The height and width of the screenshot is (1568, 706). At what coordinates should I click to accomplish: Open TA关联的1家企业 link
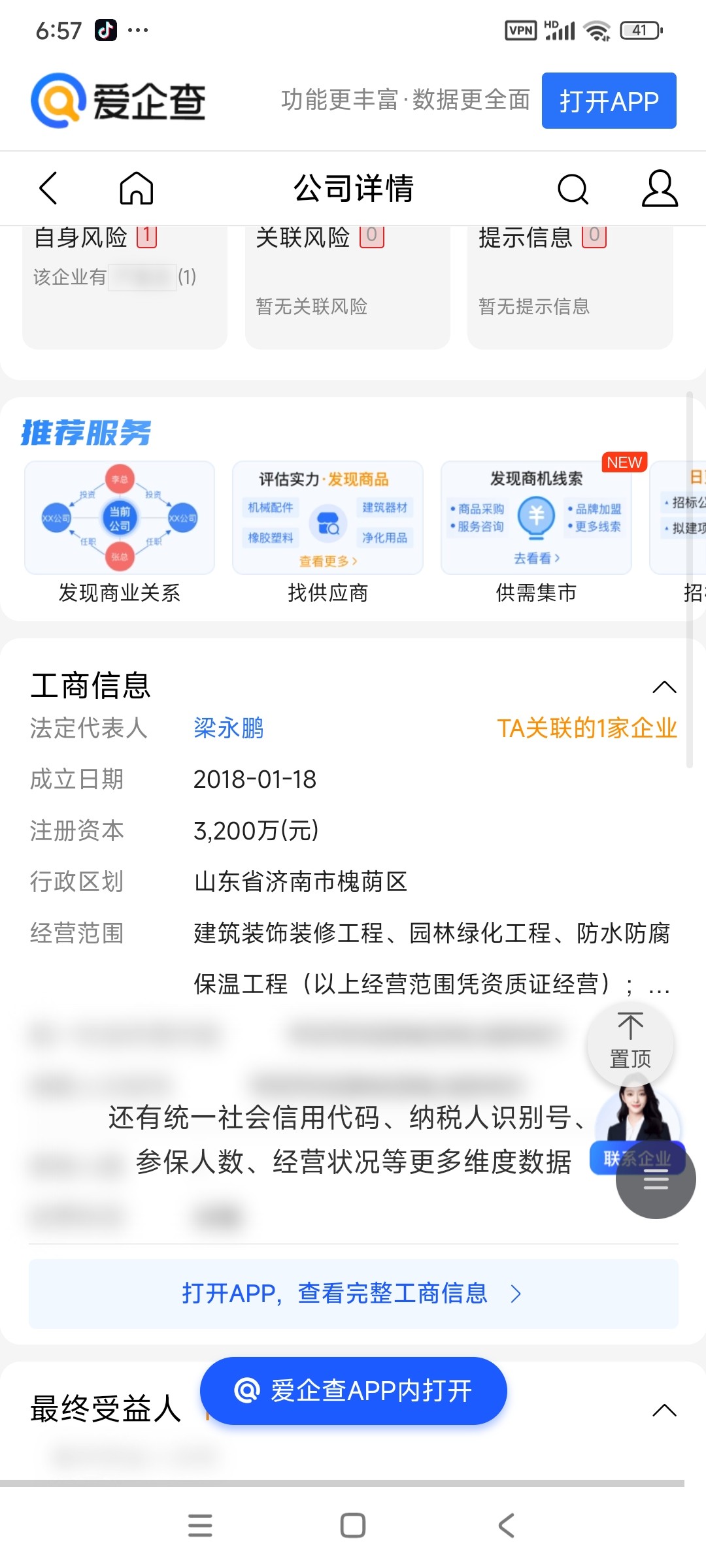click(586, 728)
